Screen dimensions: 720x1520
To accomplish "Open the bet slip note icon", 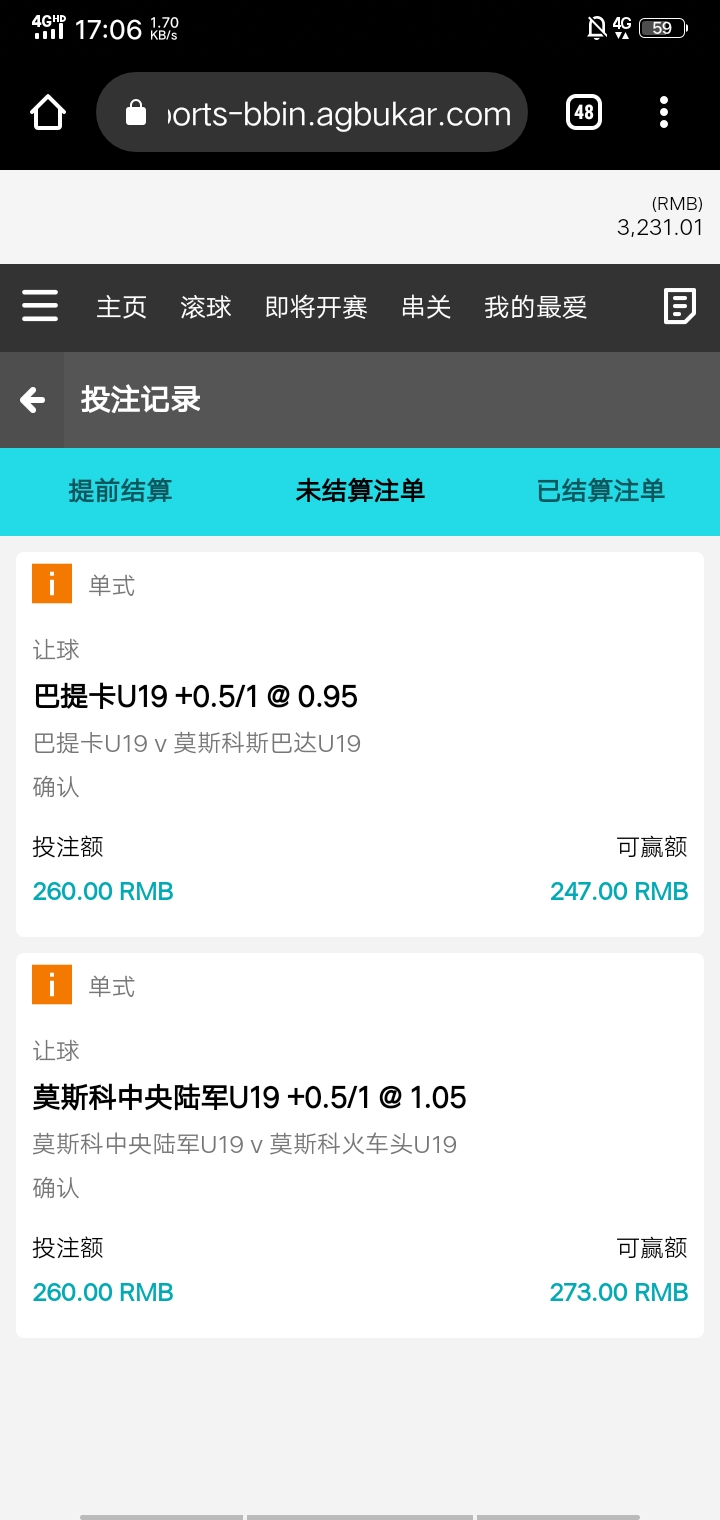I will click(680, 306).
